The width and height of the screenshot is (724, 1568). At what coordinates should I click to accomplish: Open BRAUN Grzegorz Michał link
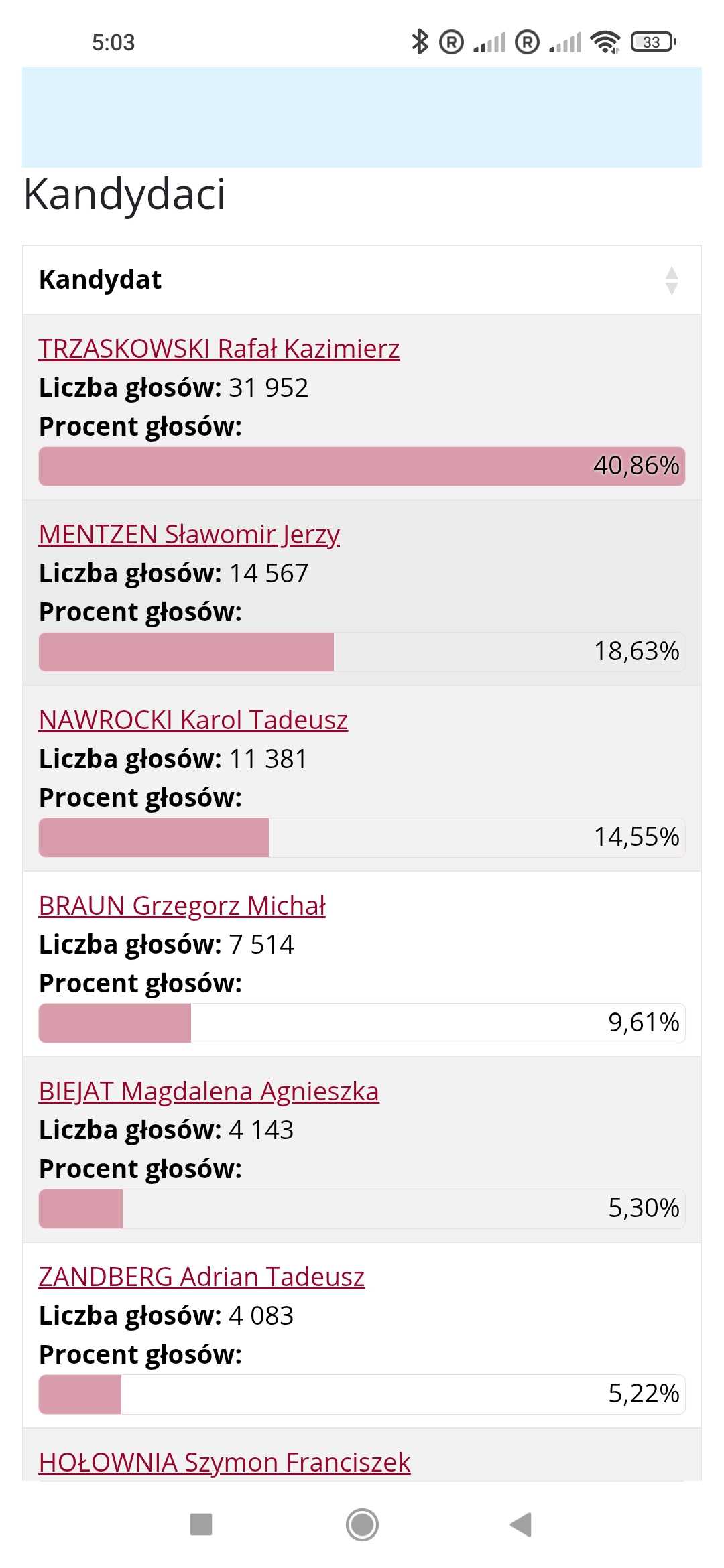pos(182,905)
